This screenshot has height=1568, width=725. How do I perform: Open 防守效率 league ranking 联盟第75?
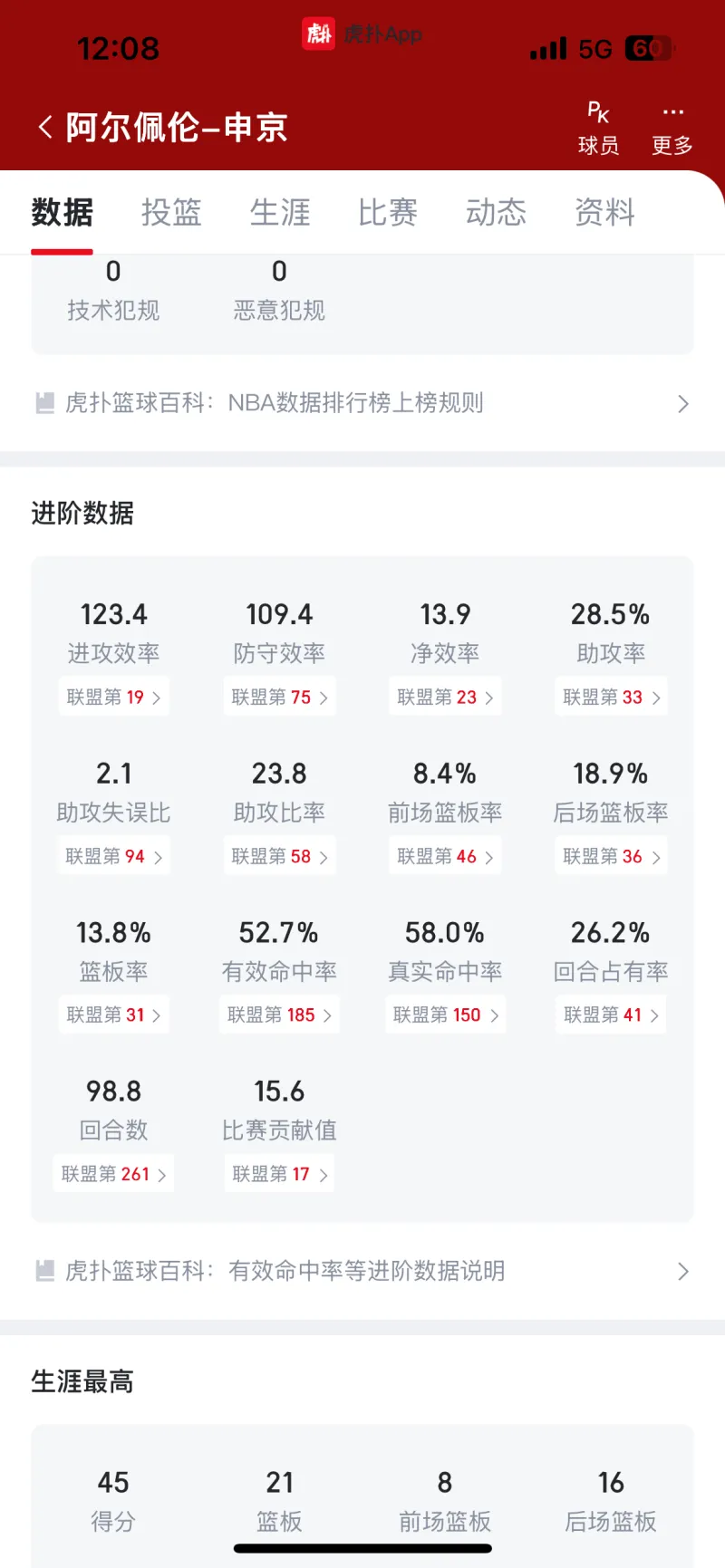click(279, 697)
